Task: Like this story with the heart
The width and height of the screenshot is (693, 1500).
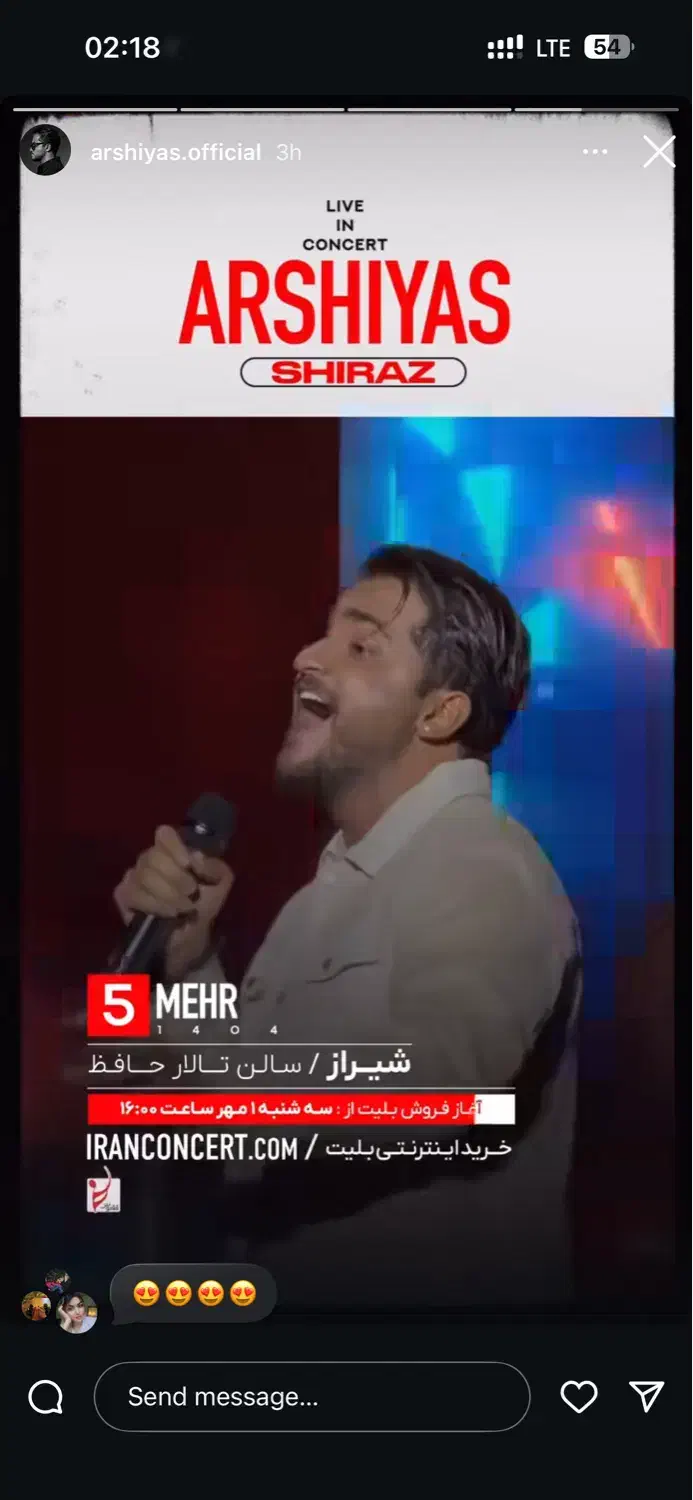Action: (x=578, y=1397)
